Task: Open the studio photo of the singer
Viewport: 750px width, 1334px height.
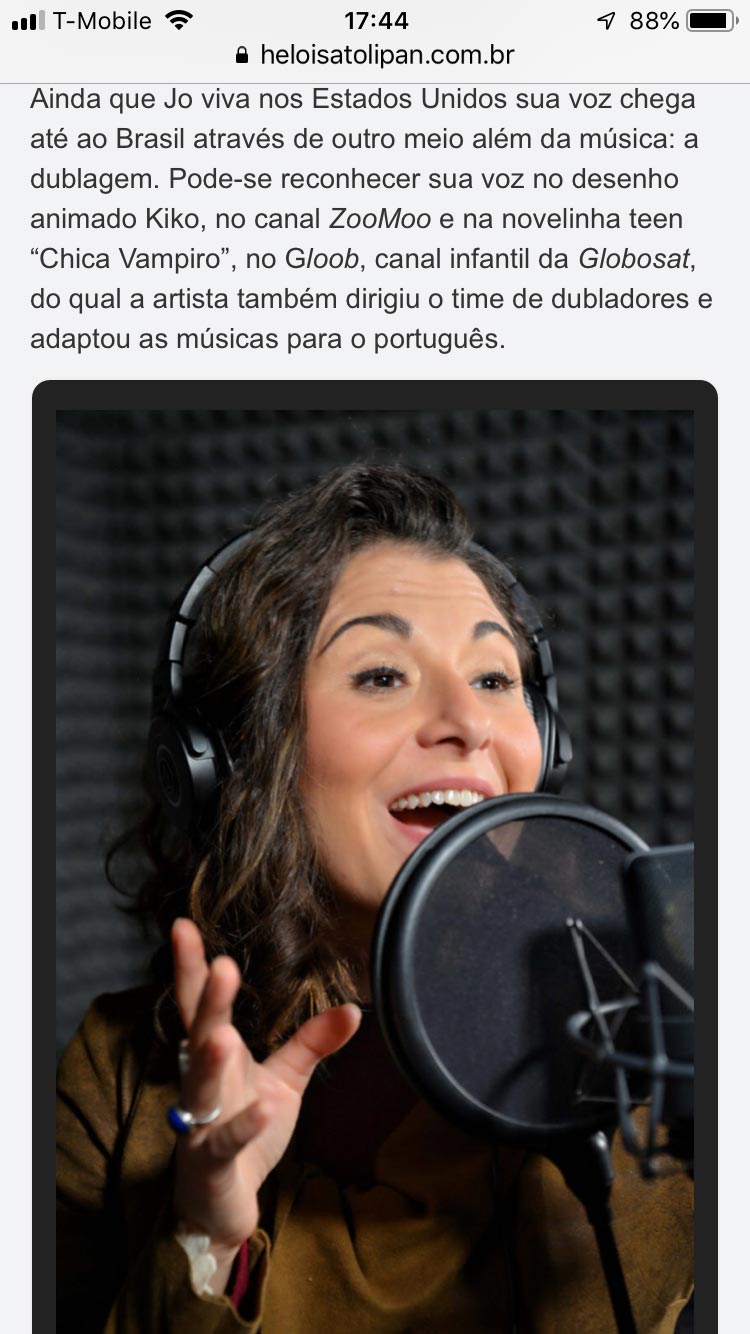Action: (375, 871)
